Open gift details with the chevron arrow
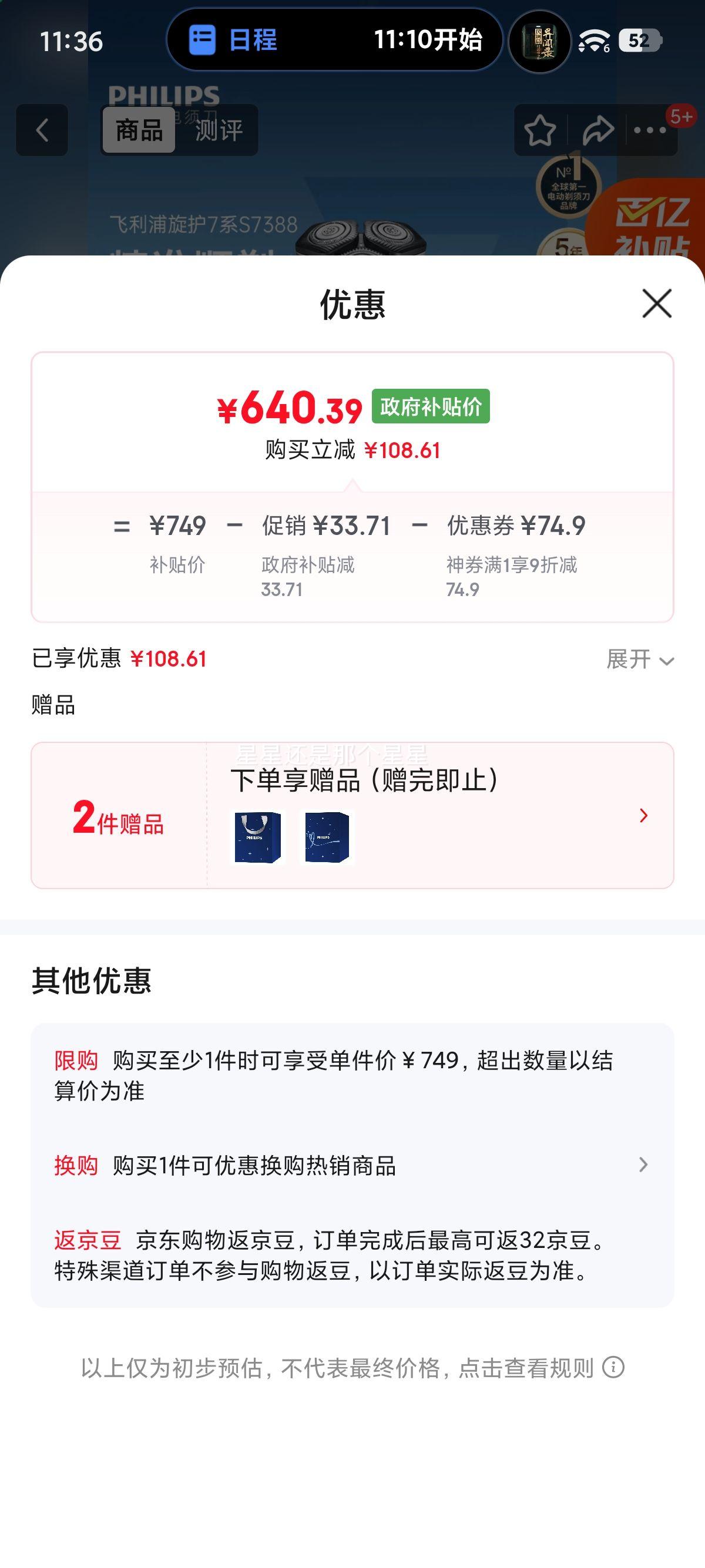 pyautogui.click(x=643, y=816)
